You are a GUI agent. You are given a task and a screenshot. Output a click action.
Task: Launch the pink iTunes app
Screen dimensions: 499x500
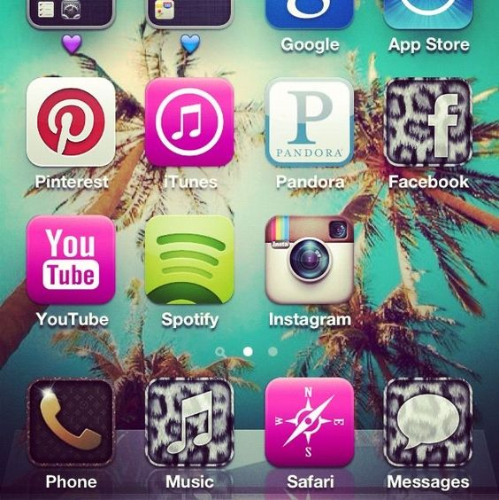(189, 122)
